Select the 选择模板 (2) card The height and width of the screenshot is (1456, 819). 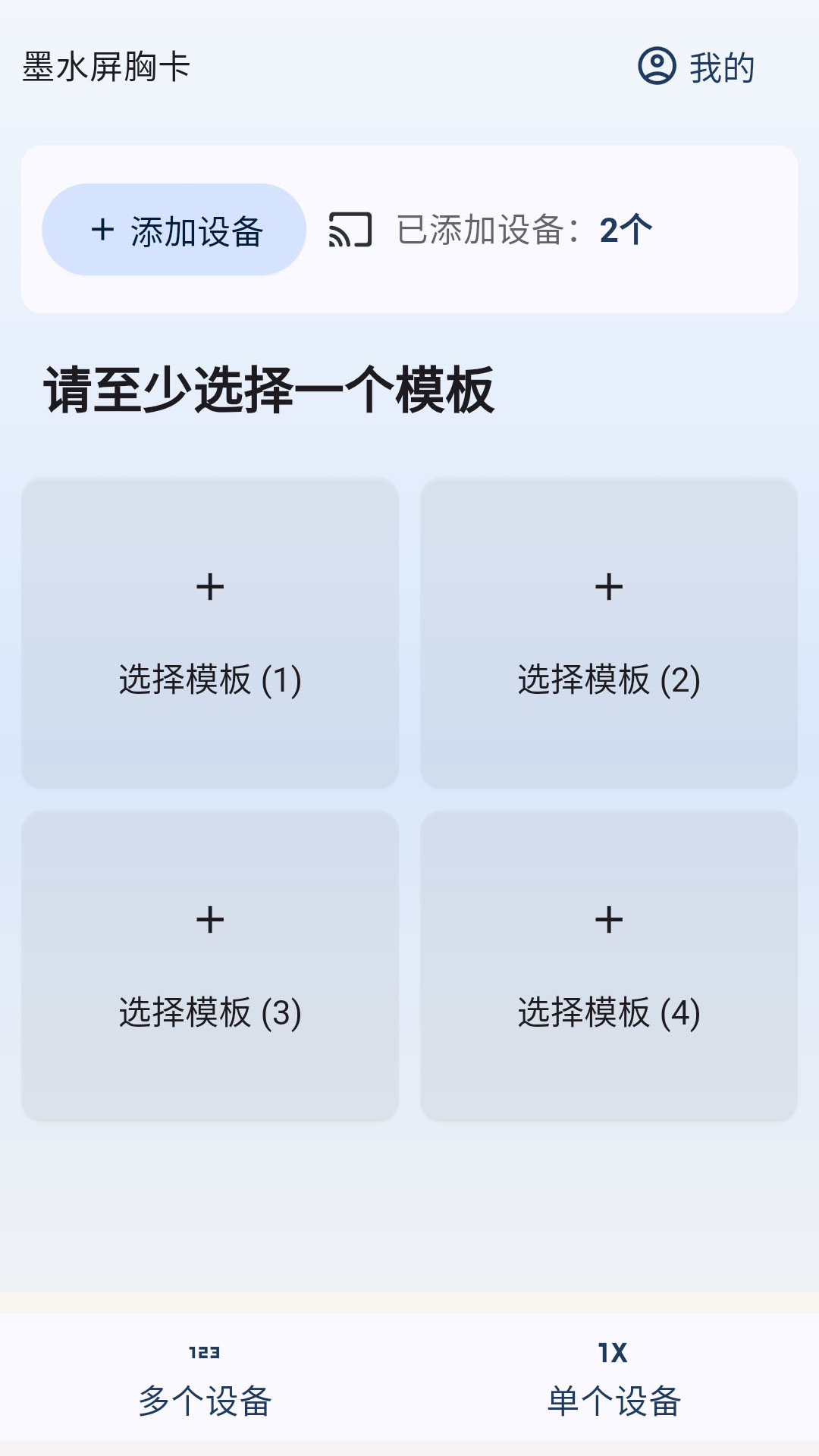pos(609,633)
